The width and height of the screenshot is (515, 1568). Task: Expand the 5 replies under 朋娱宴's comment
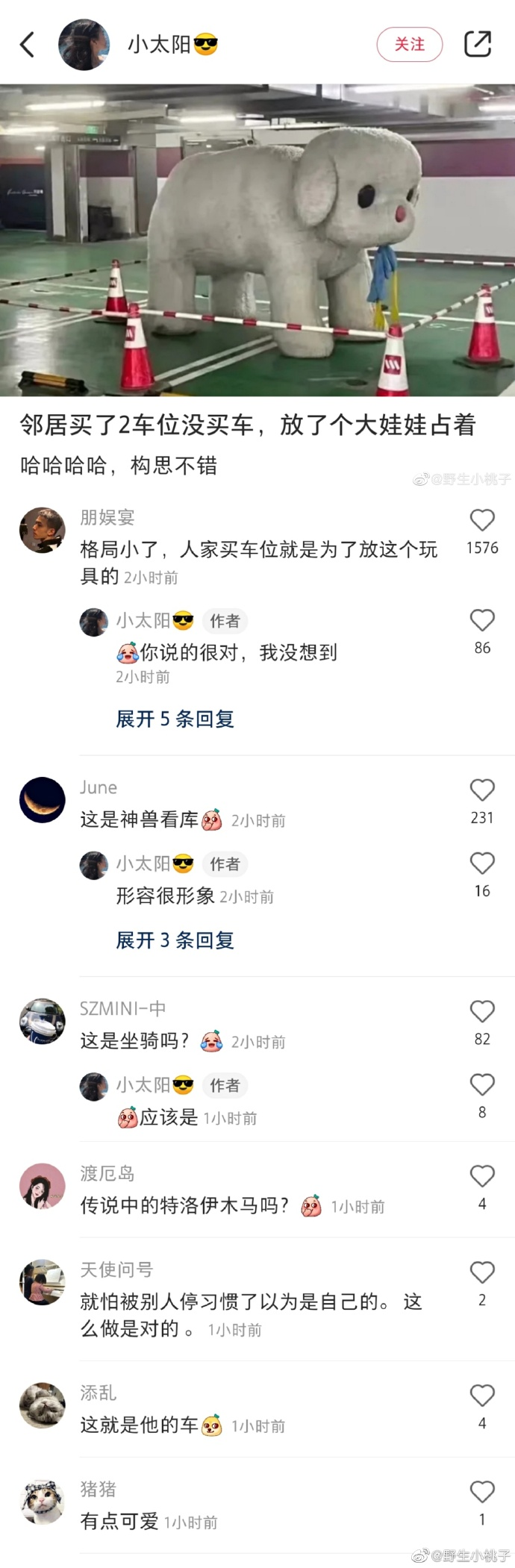175,719
